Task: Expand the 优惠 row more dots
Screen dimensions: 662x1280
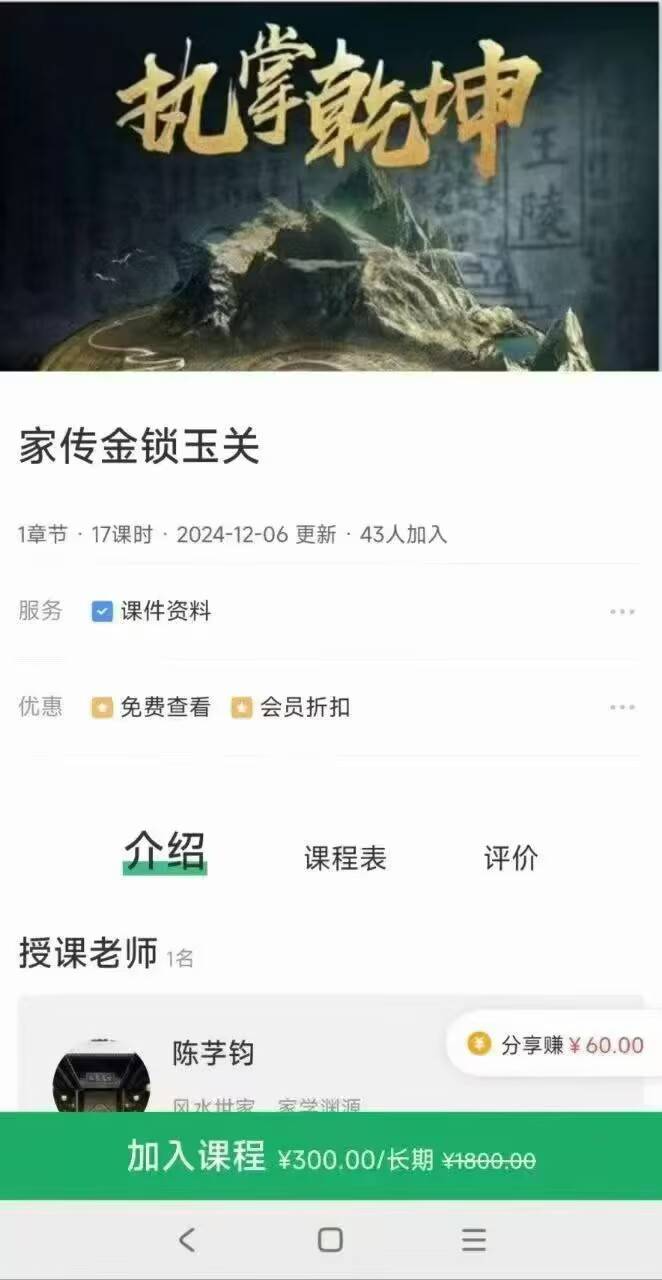Action: click(622, 707)
